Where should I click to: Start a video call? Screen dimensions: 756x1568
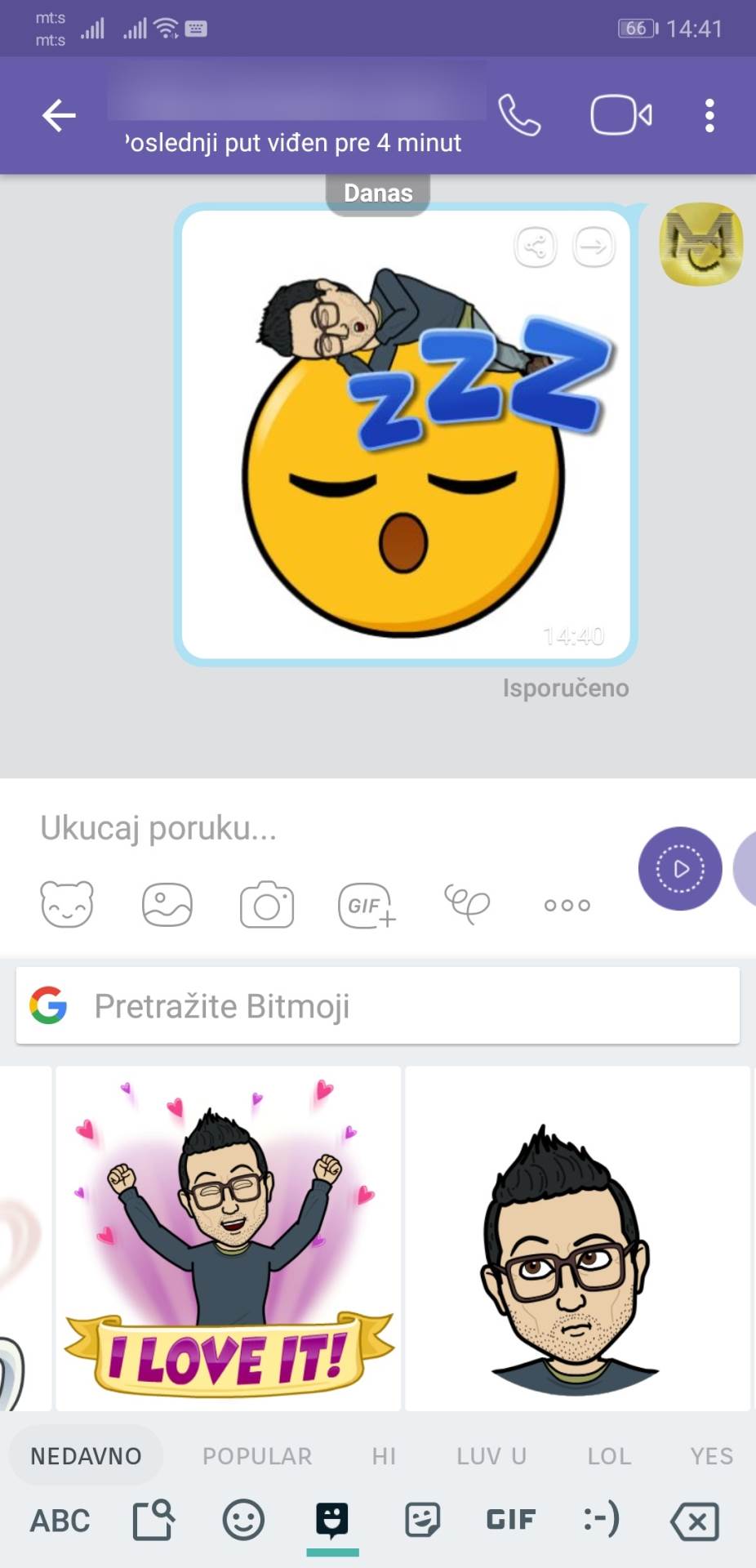tap(620, 116)
